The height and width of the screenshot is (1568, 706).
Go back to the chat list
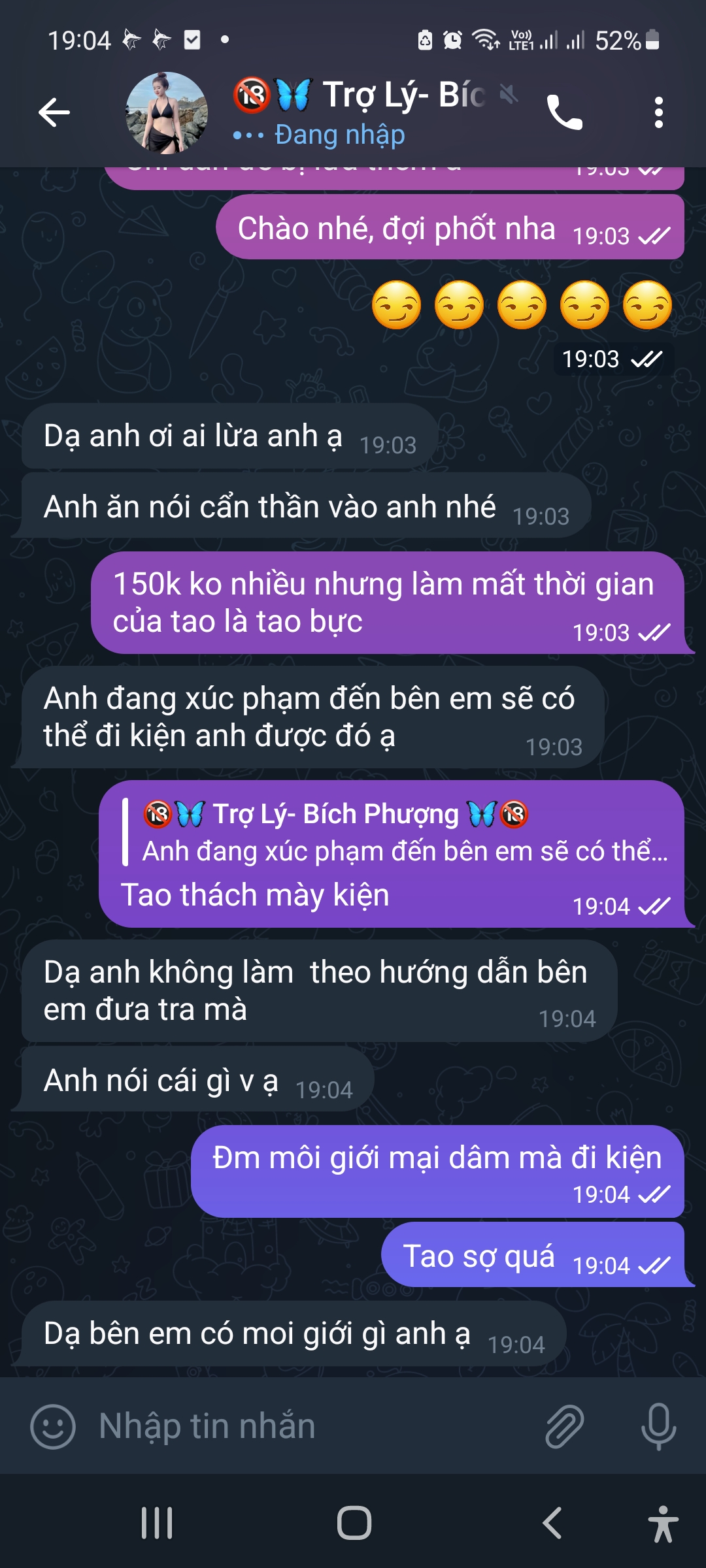point(54,112)
